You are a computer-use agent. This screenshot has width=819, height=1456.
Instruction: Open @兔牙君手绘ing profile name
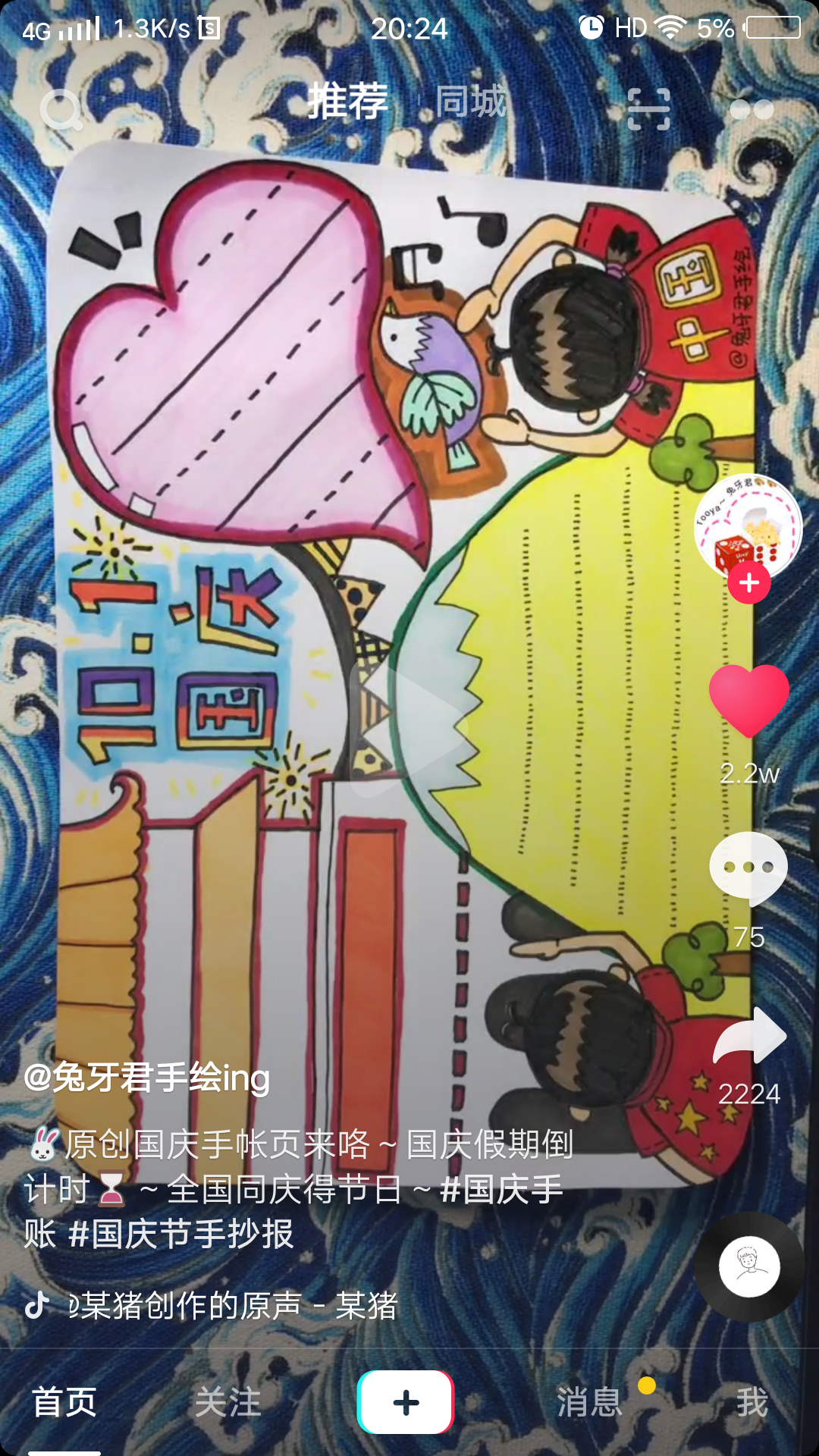(x=147, y=1078)
